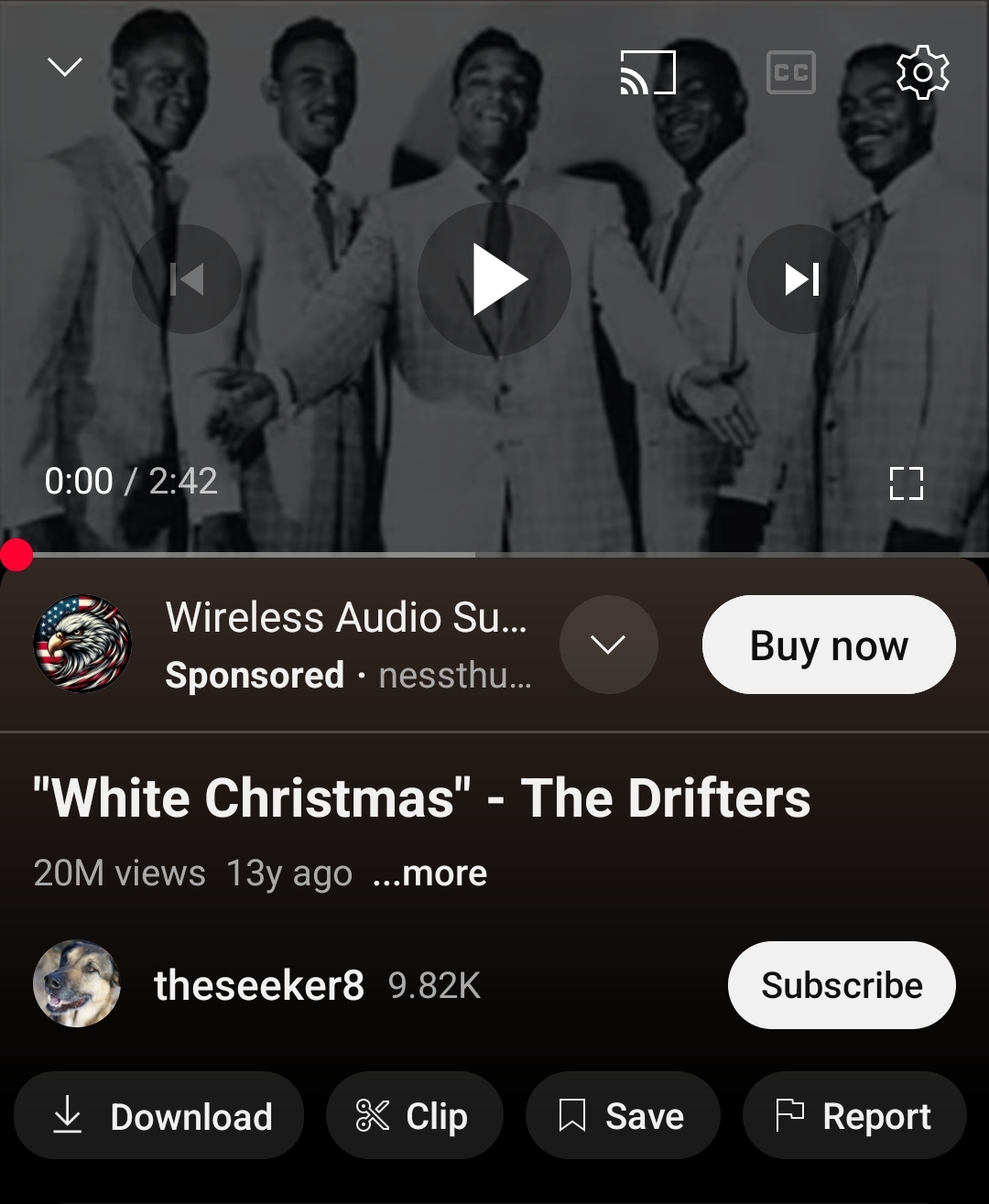Minimize the video player with the down chevron

pos(65,68)
